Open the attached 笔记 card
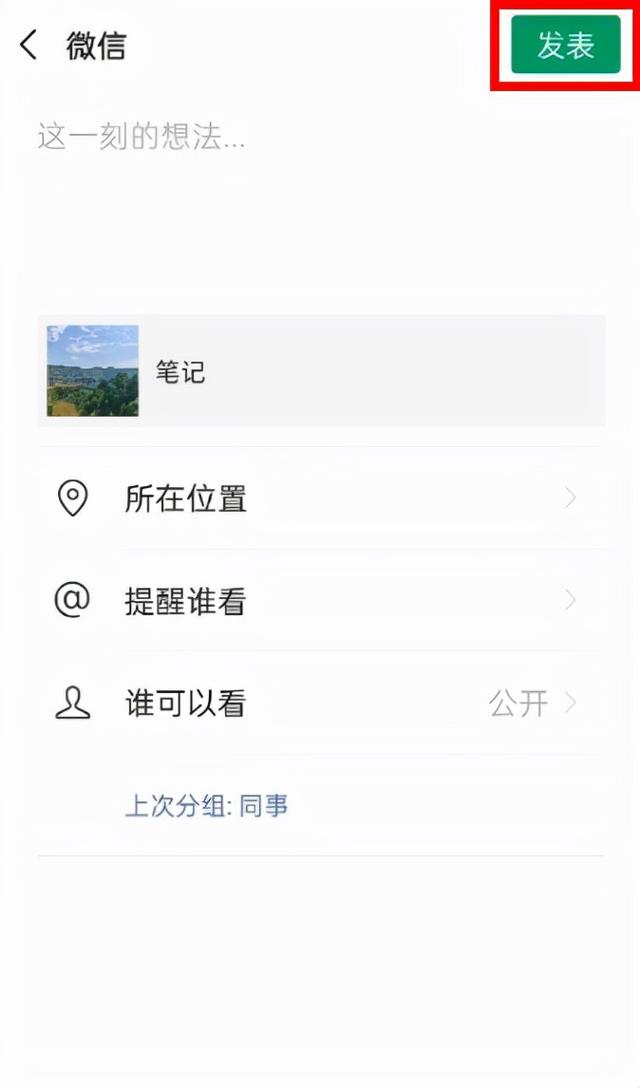 click(321, 371)
